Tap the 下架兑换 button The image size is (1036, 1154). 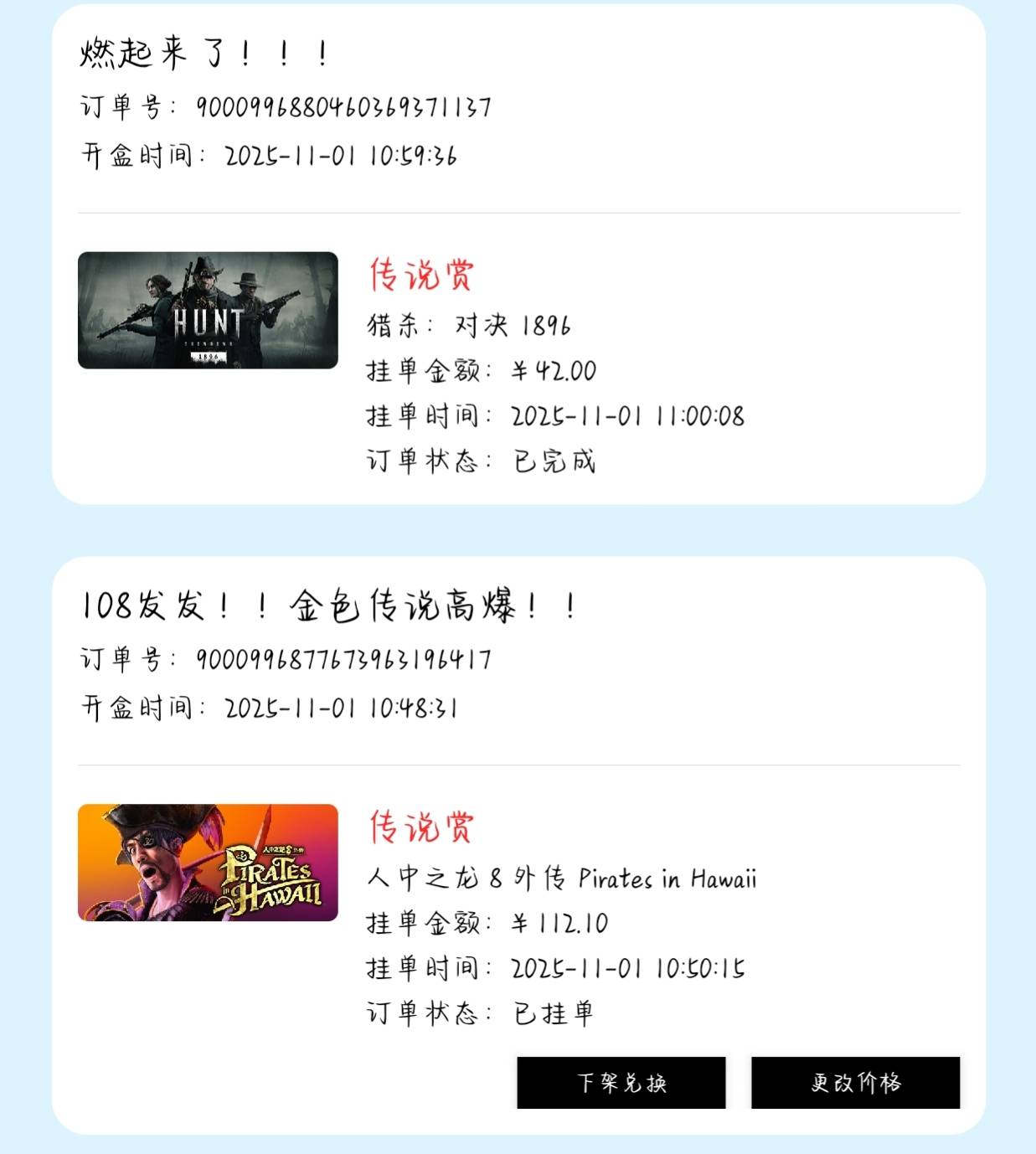tap(621, 1082)
